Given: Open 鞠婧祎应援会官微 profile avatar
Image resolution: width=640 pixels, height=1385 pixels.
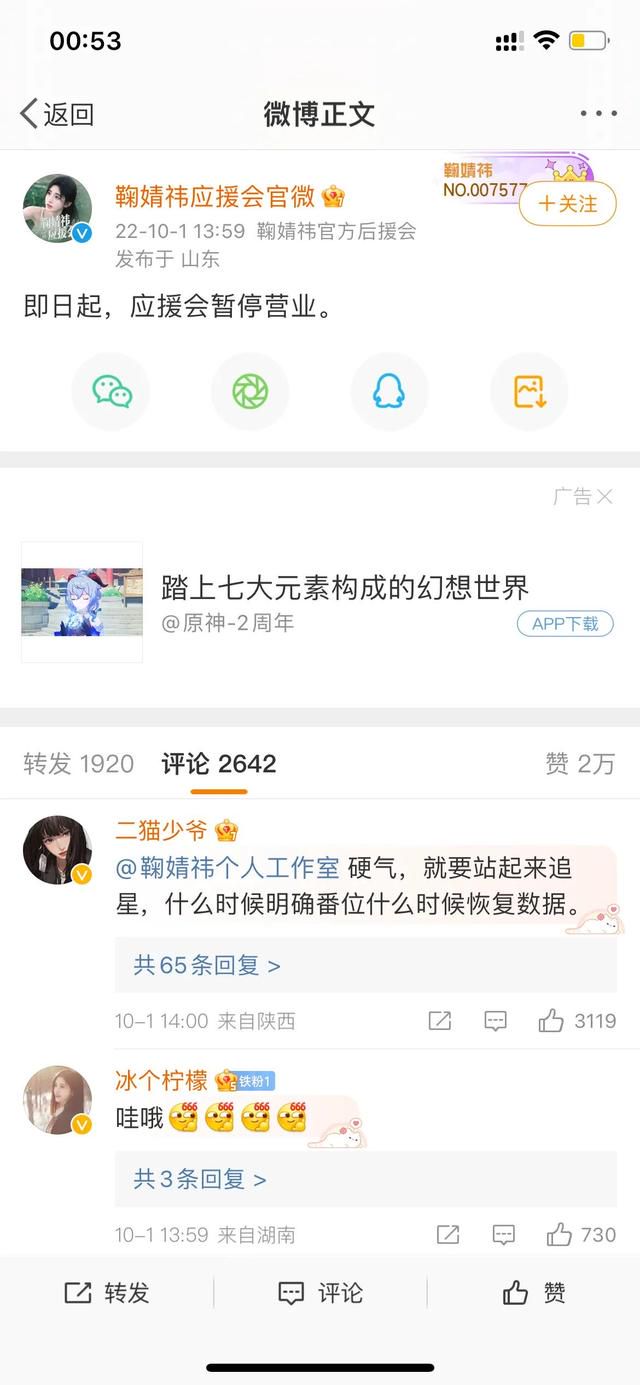Looking at the screenshot, I should point(58,209).
